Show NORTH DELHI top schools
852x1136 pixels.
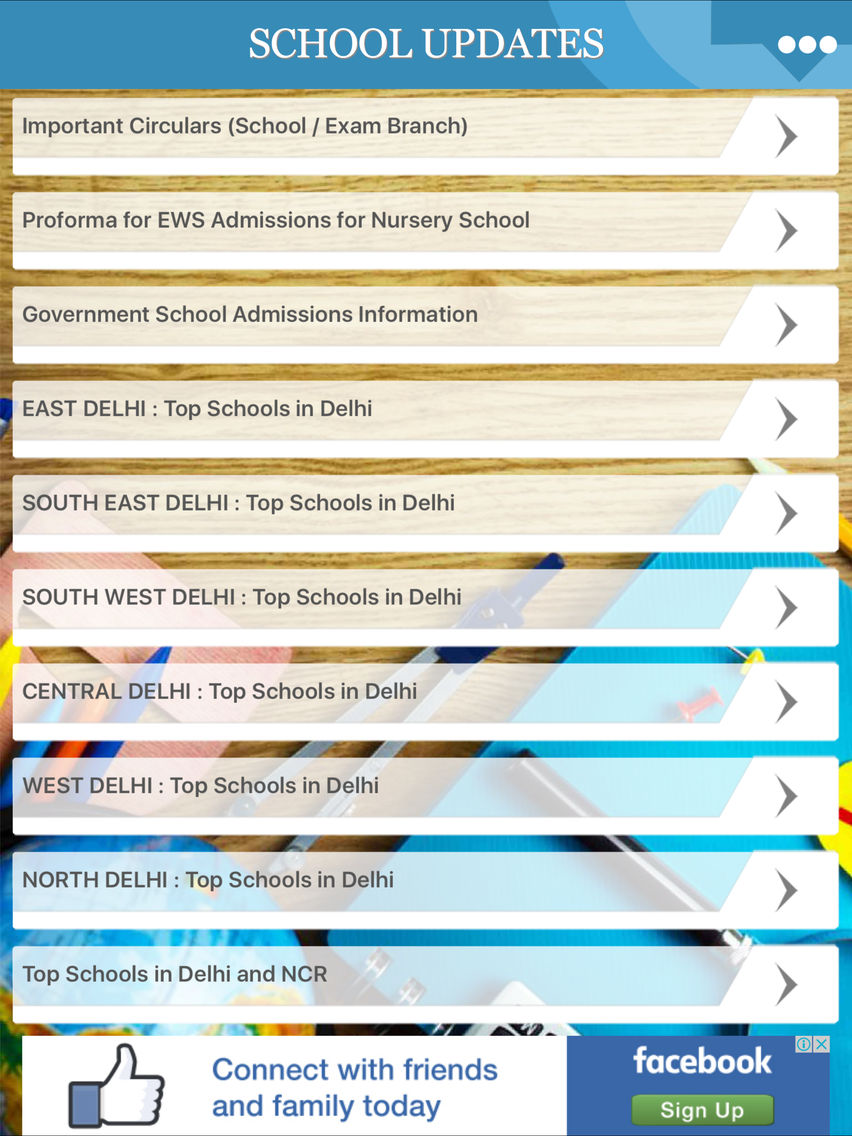pyautogui.click(x=425, y=890)
